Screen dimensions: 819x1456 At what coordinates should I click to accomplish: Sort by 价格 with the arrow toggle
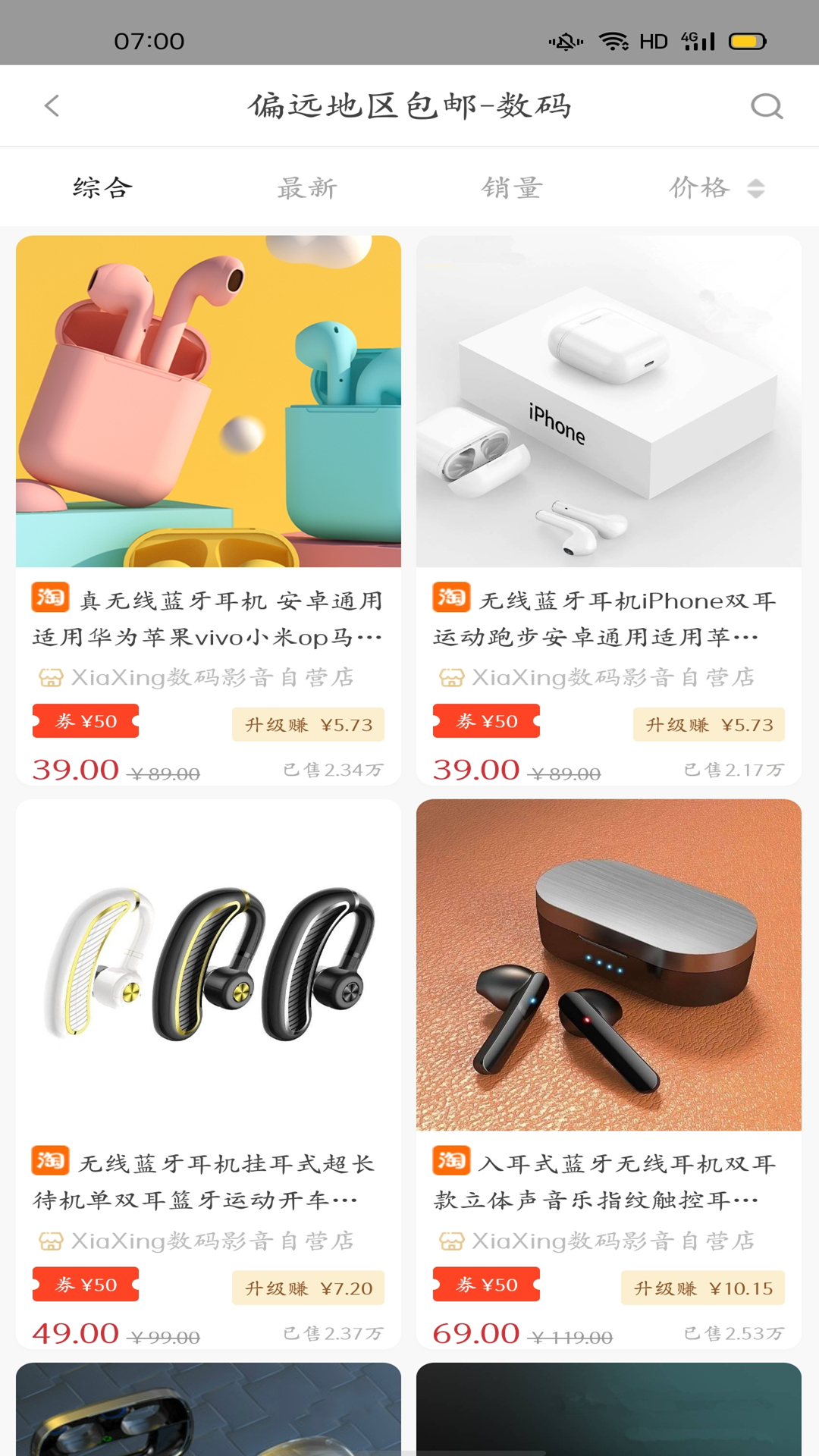(716, 187)
